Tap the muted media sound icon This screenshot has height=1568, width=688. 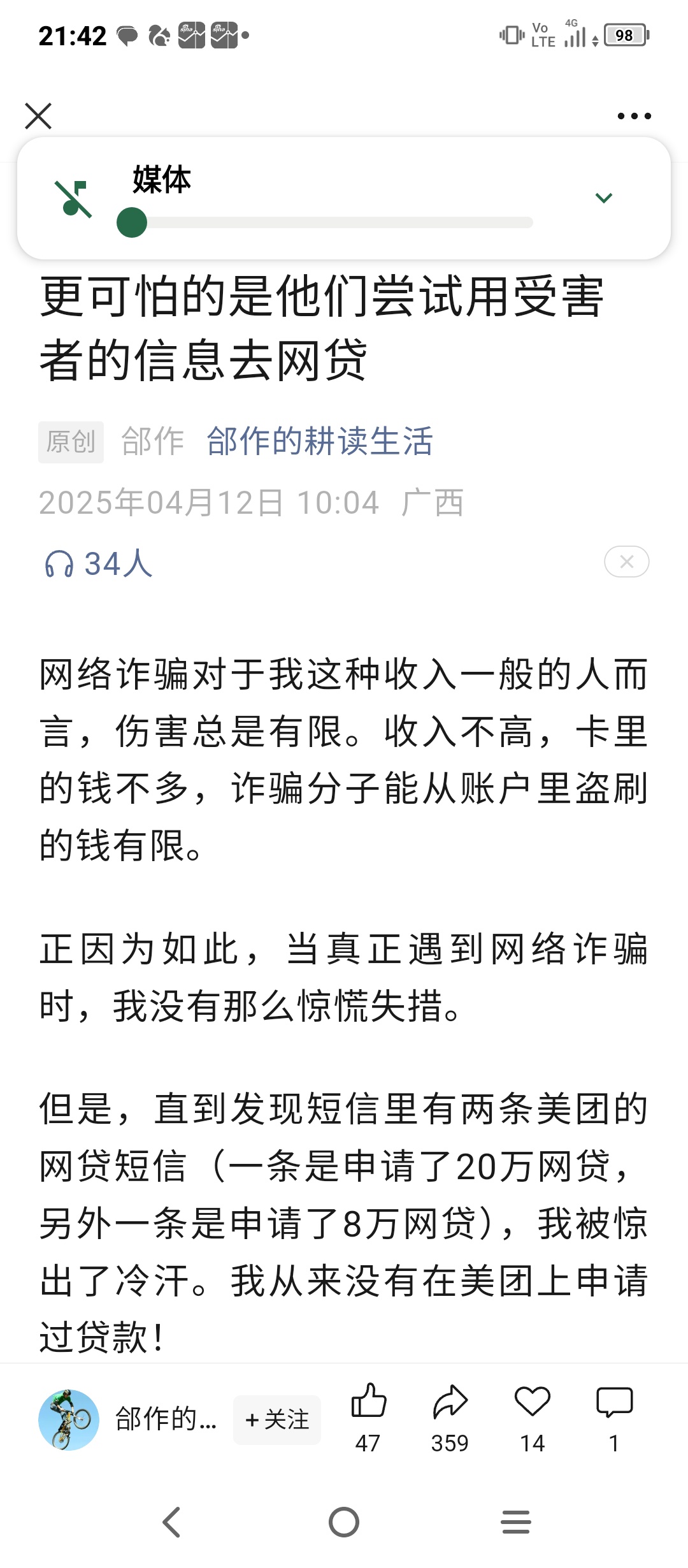tap(73, 199)
